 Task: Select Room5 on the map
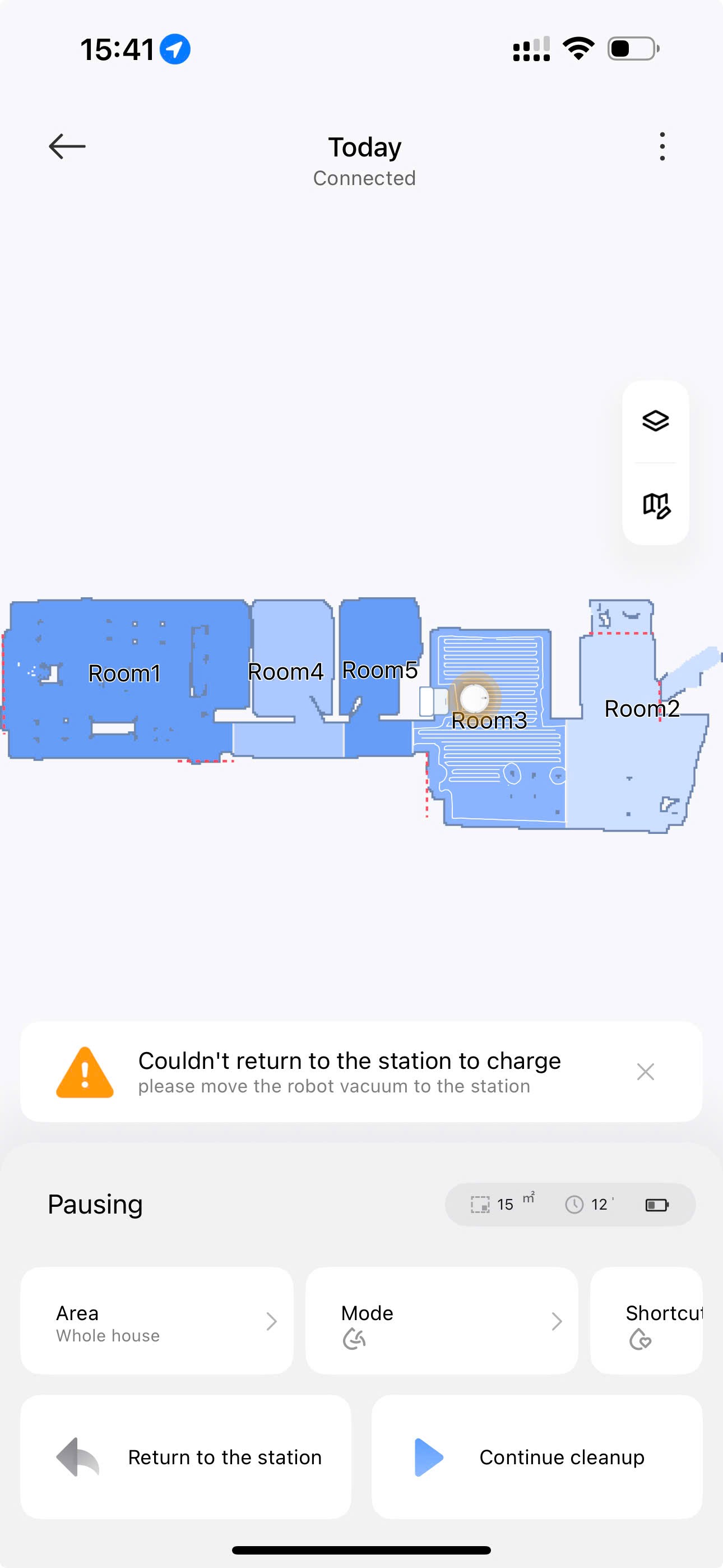(379, 670)
